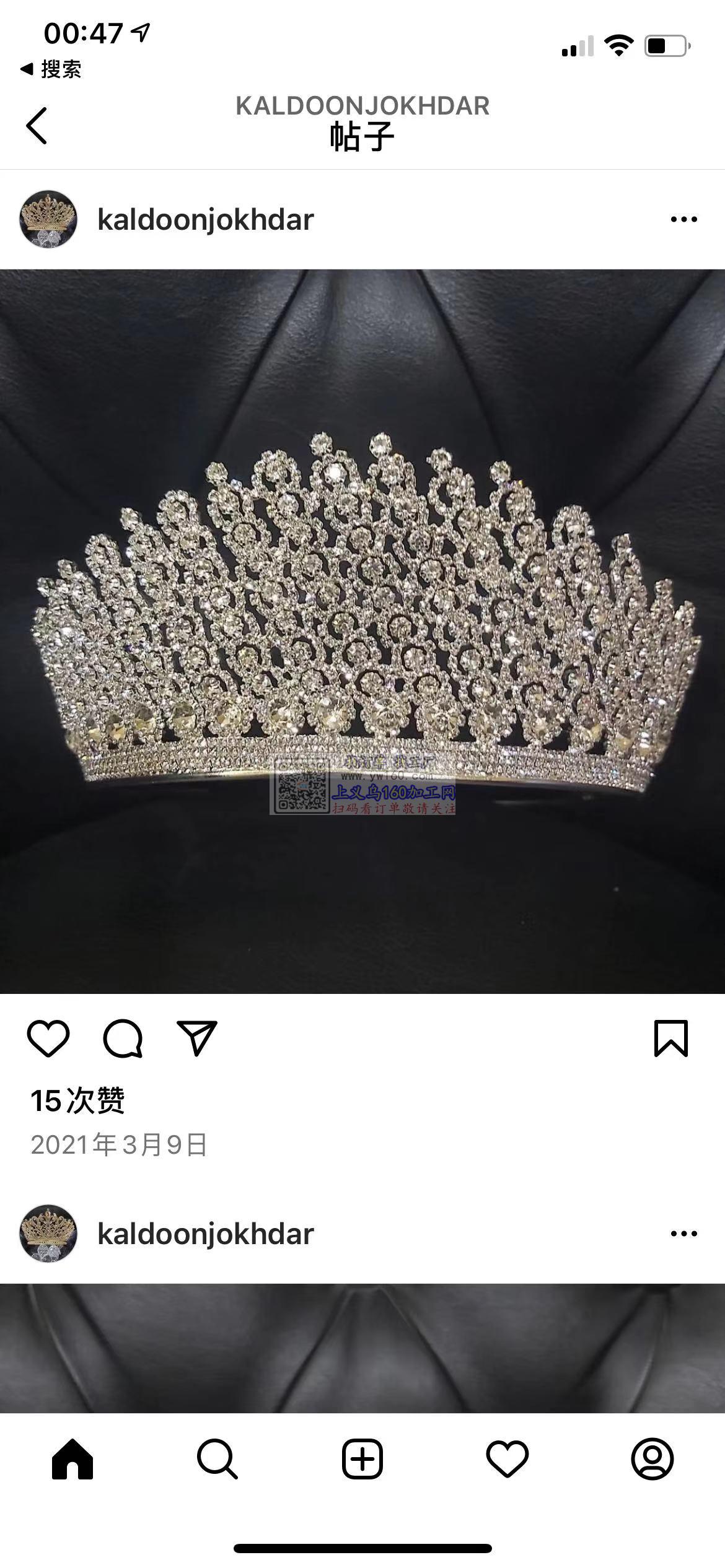Viewport: 725px width, 1568px height.
Task: Like the tiara post
Action: [x=48, y=1039]
